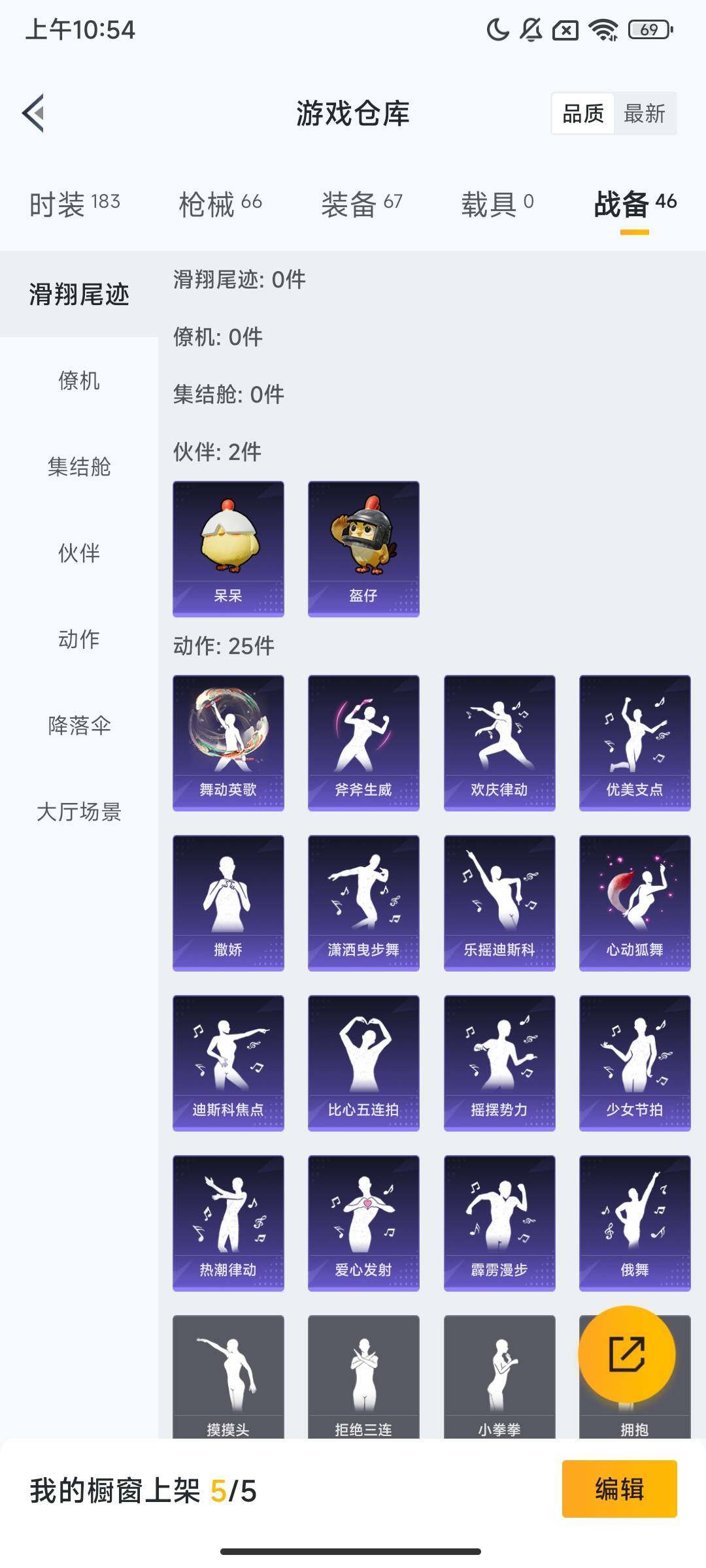This screenshot has width=706, height=1568.
Task: Switch to the 枪械 66 tab
Action: (221, 203)
